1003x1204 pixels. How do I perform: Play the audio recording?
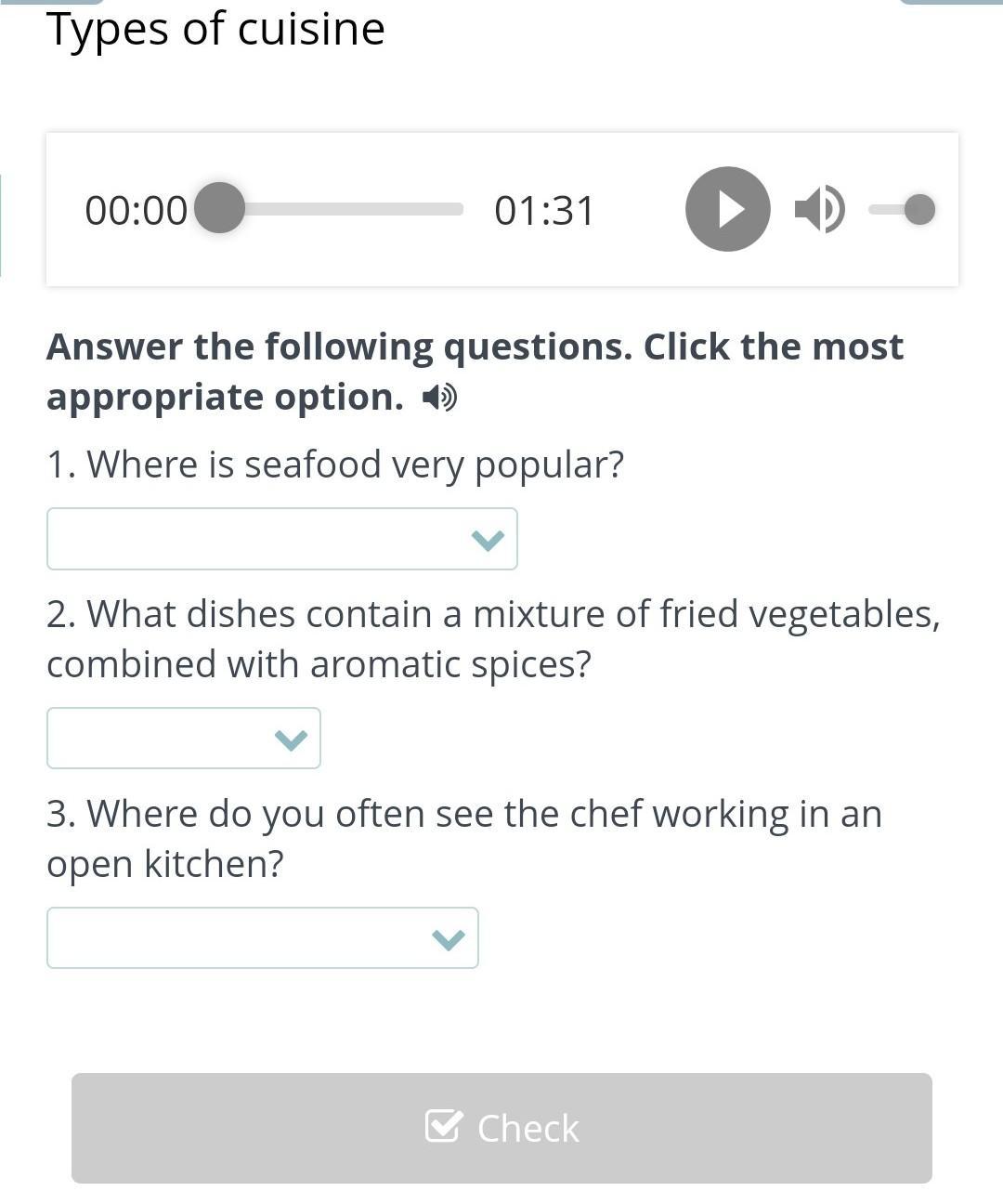click(727, 209)
